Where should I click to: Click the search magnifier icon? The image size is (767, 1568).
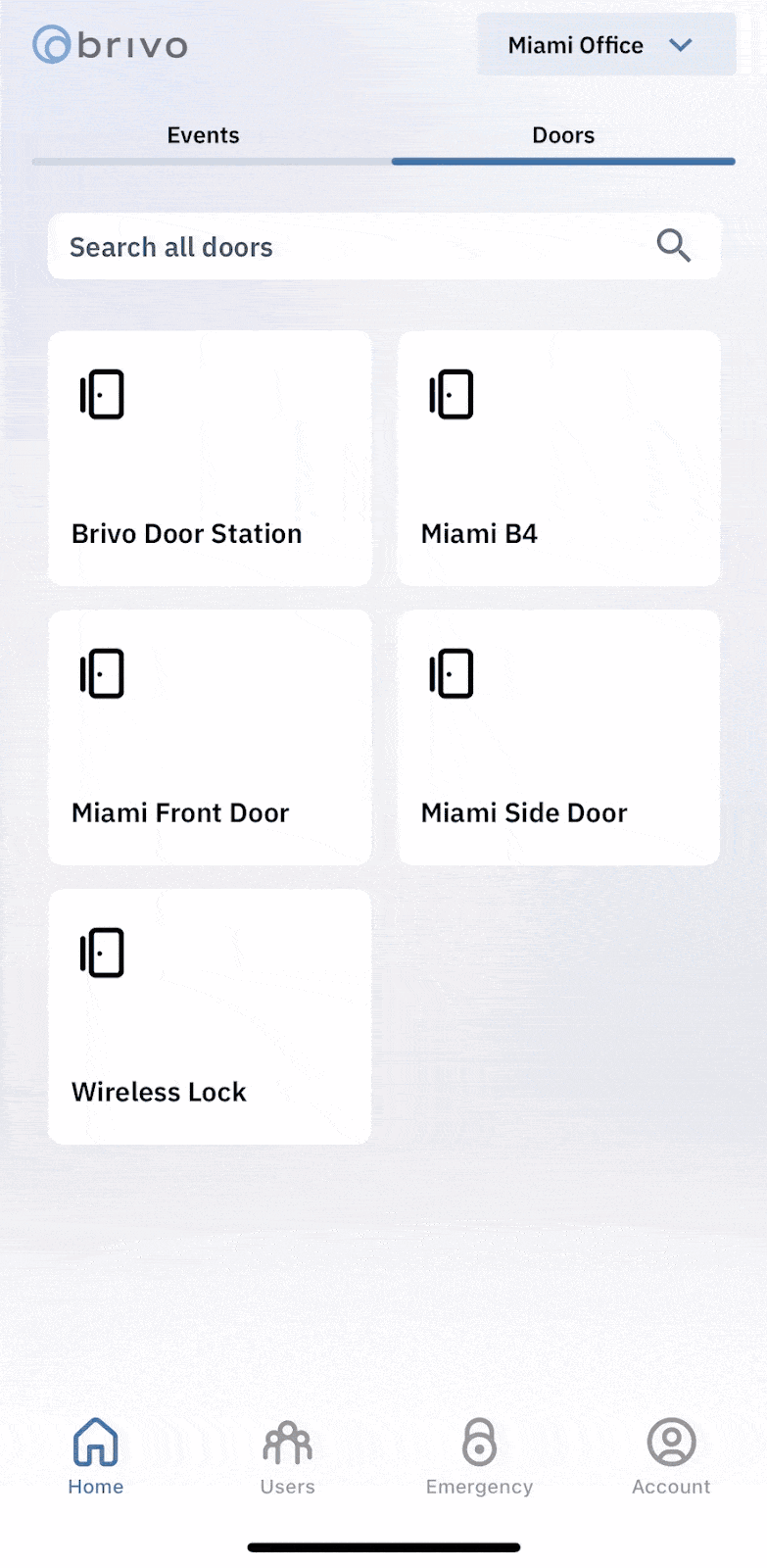click(673, 246)
